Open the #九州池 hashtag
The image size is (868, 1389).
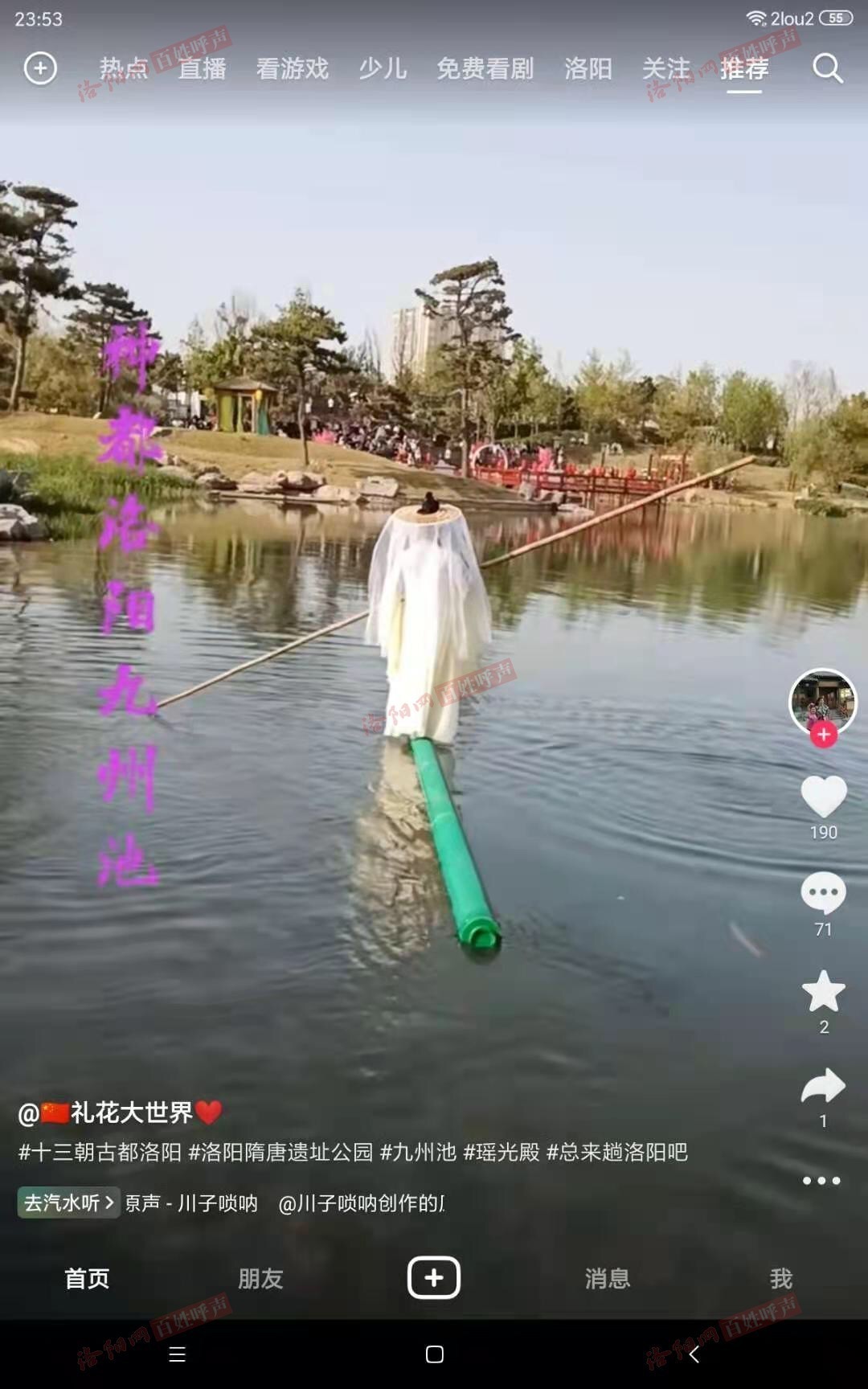click(418, 1153)
